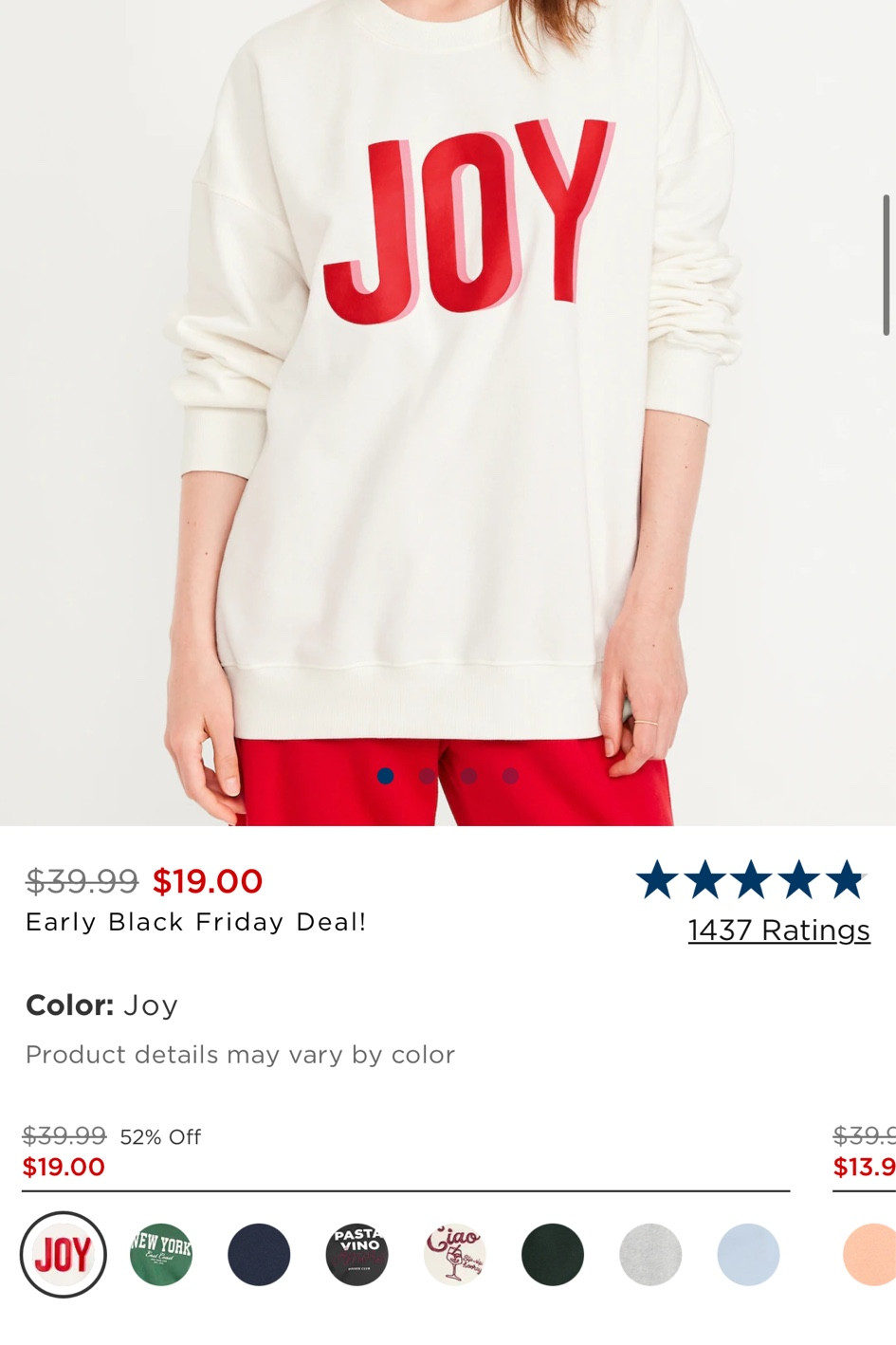The width and height of the screenshot is (896, 1345).
Task: Select the JOY color swatch
Action: coord(63,1254)
